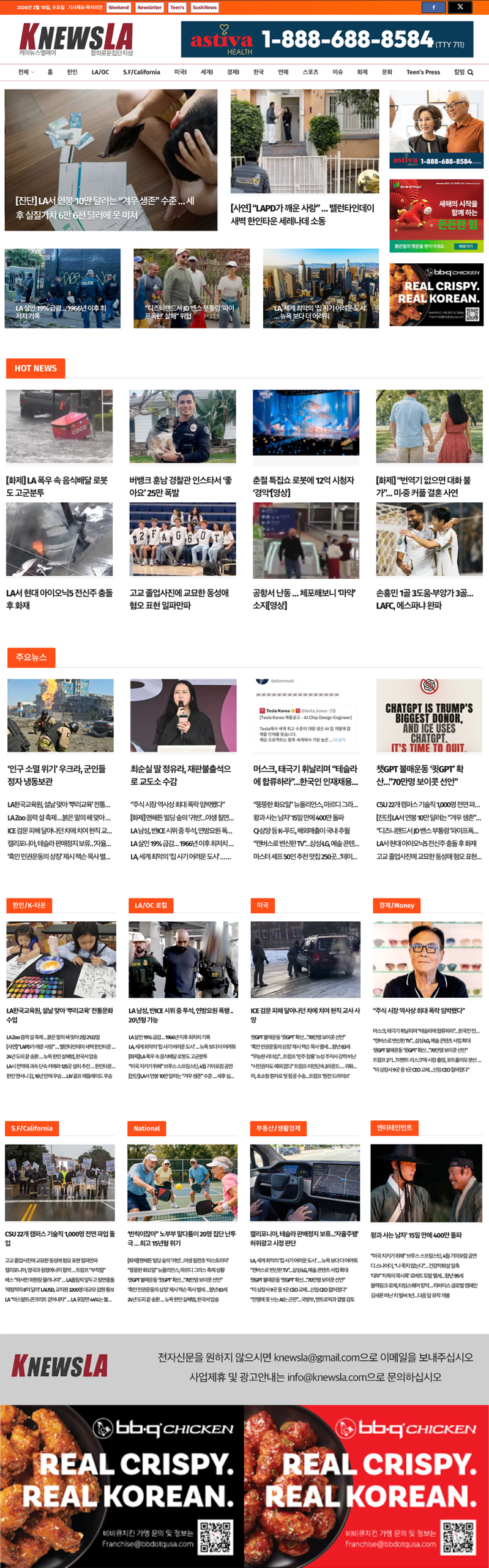Select the LA/OC navigation tab
Screen dimensions: 489x1568
coord(100,72)
